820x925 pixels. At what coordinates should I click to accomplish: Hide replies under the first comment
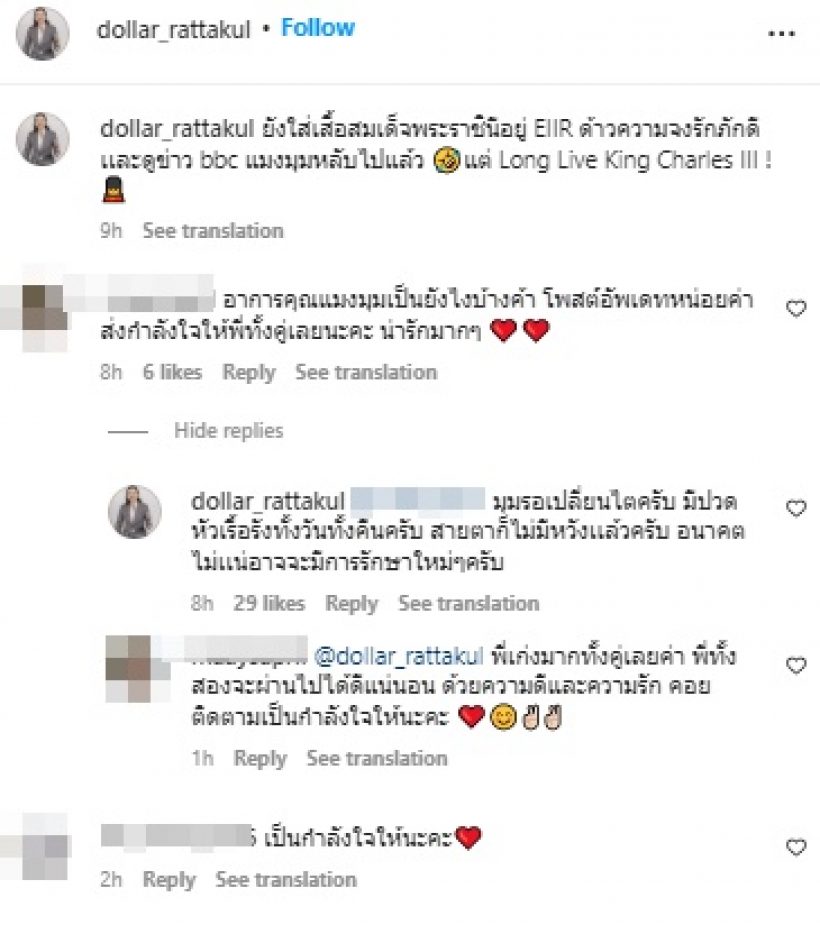[x=228, y=431]
